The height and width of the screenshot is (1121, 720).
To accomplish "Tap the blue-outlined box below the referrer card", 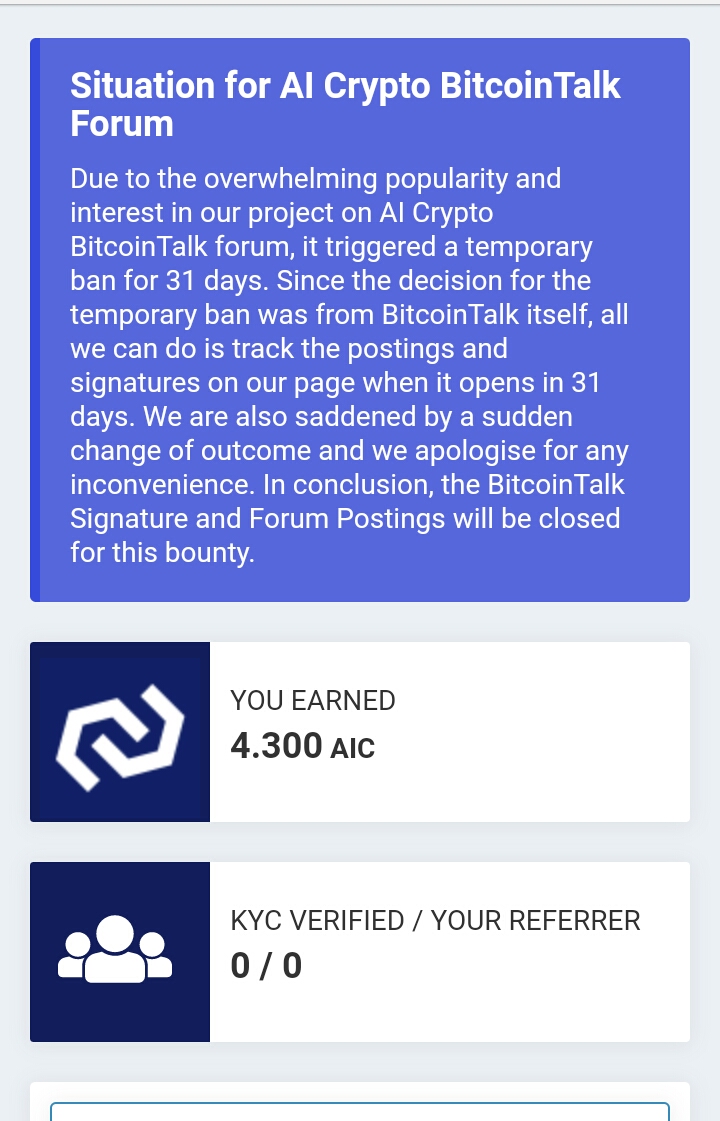I will click(360, 1111).
